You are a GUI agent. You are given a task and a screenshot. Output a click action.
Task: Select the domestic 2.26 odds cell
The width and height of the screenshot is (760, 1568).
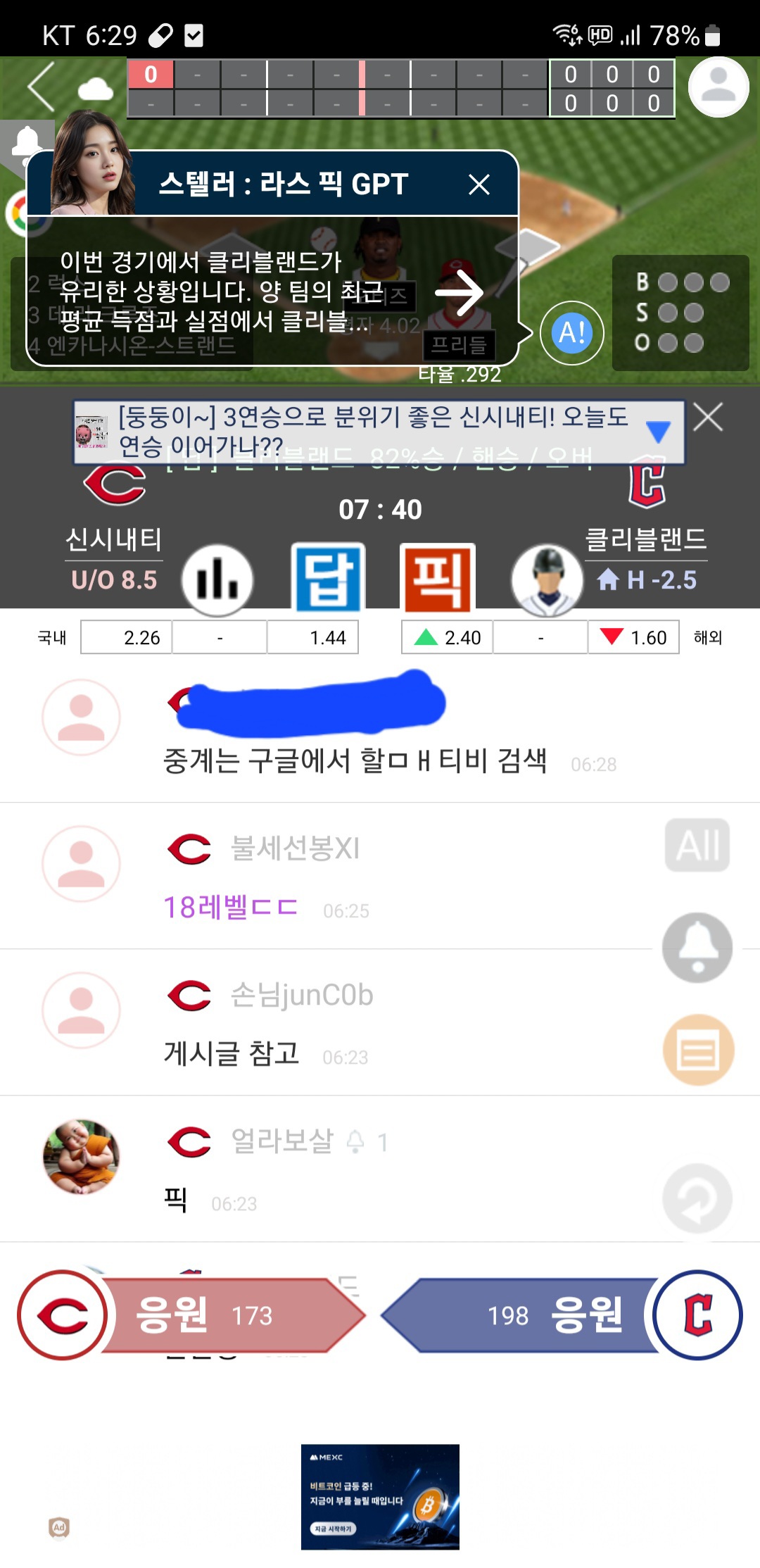pos(127,637)
